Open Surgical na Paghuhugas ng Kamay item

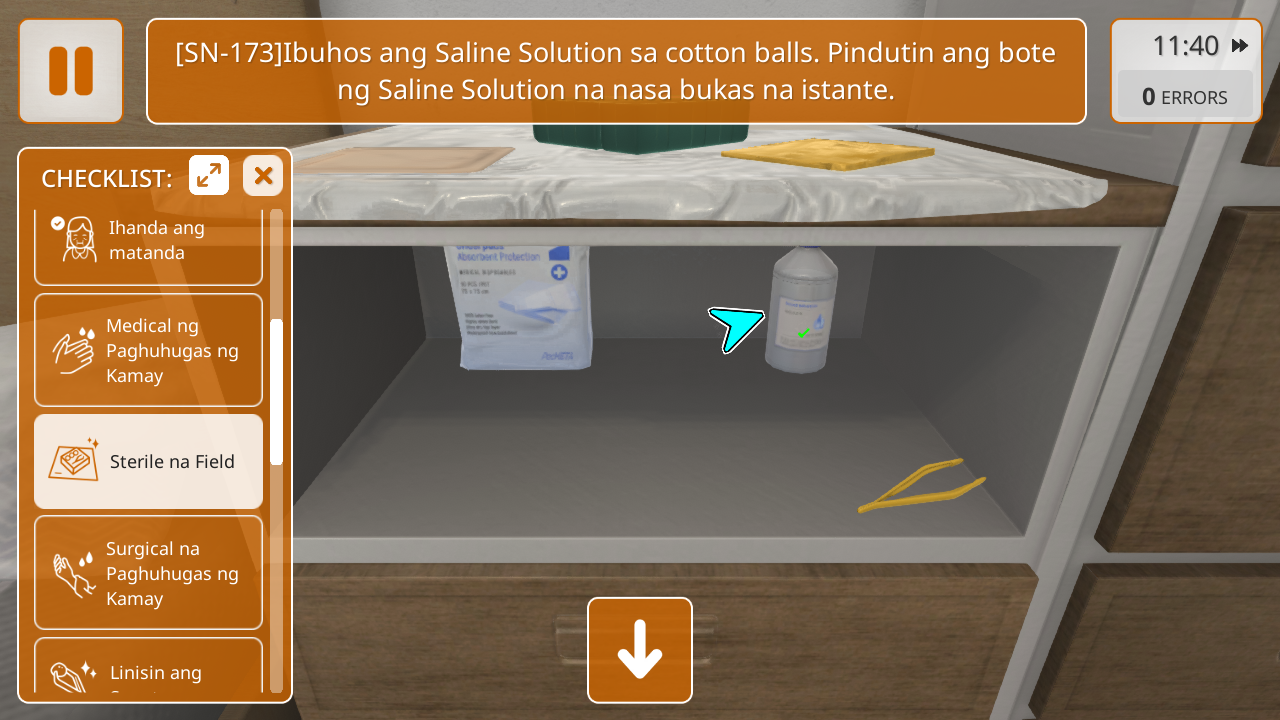(148, 573)
